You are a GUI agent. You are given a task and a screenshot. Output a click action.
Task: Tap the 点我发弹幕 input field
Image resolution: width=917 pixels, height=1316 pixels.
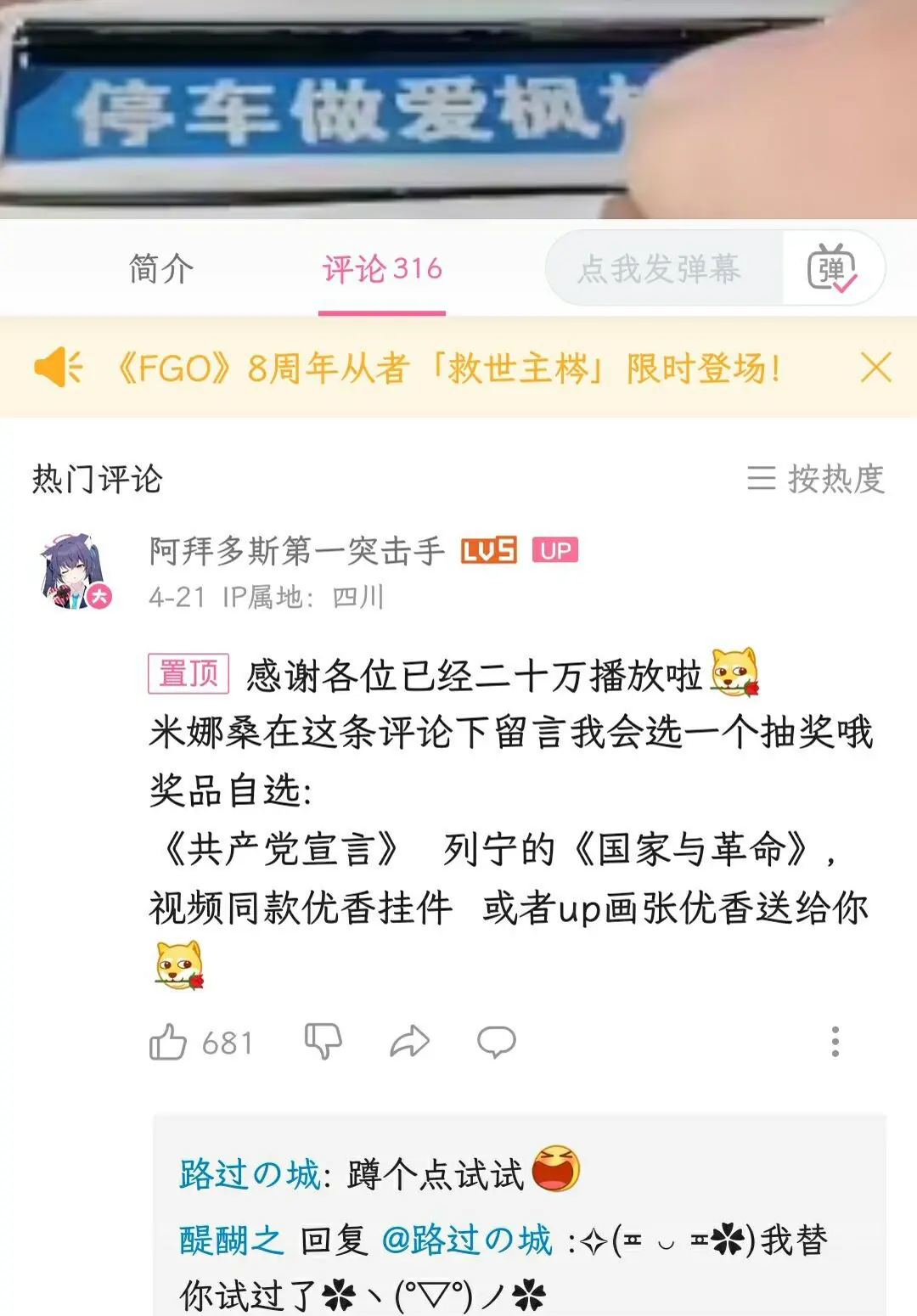661,269
